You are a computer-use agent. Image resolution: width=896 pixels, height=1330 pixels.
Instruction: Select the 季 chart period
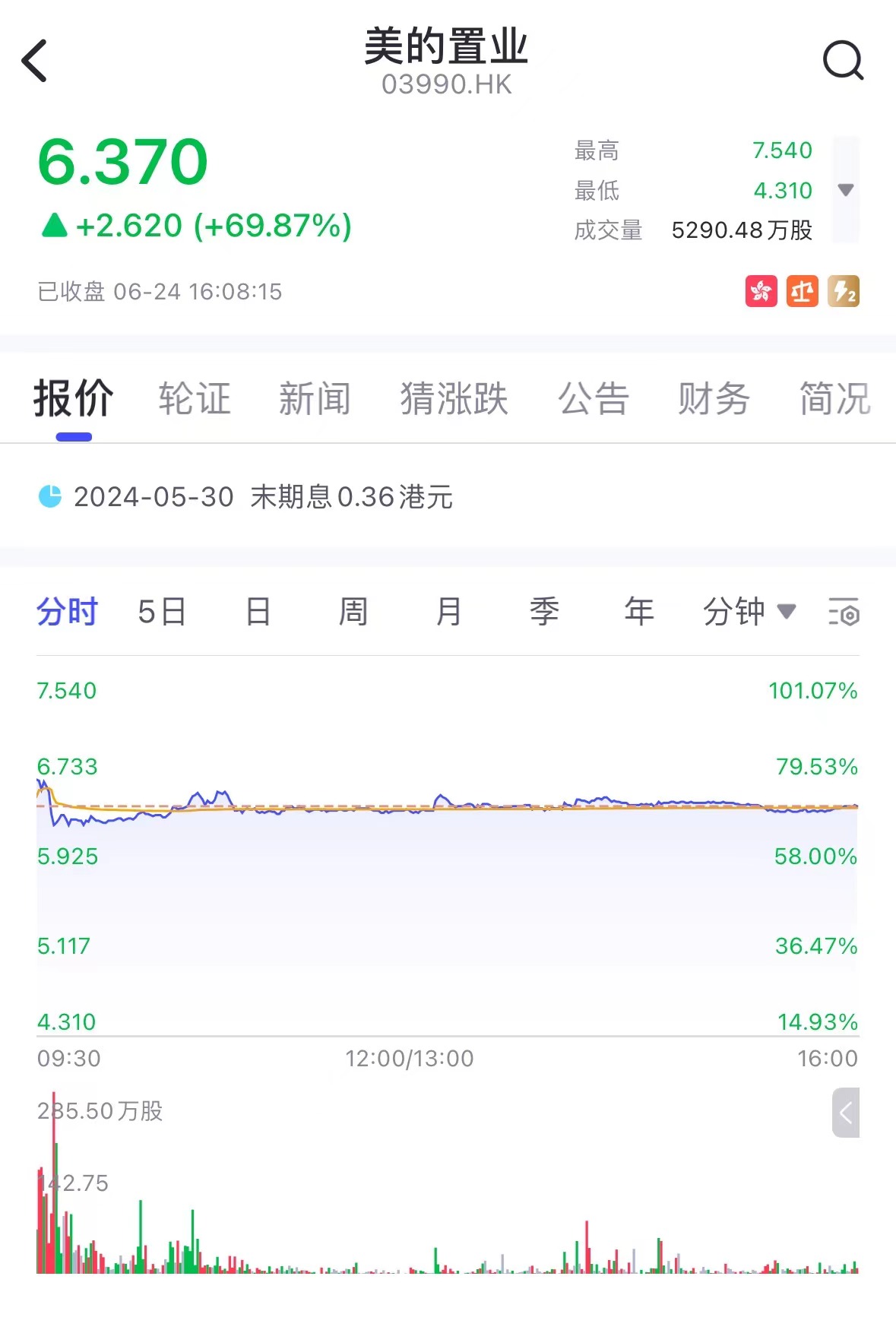(544, 612)
